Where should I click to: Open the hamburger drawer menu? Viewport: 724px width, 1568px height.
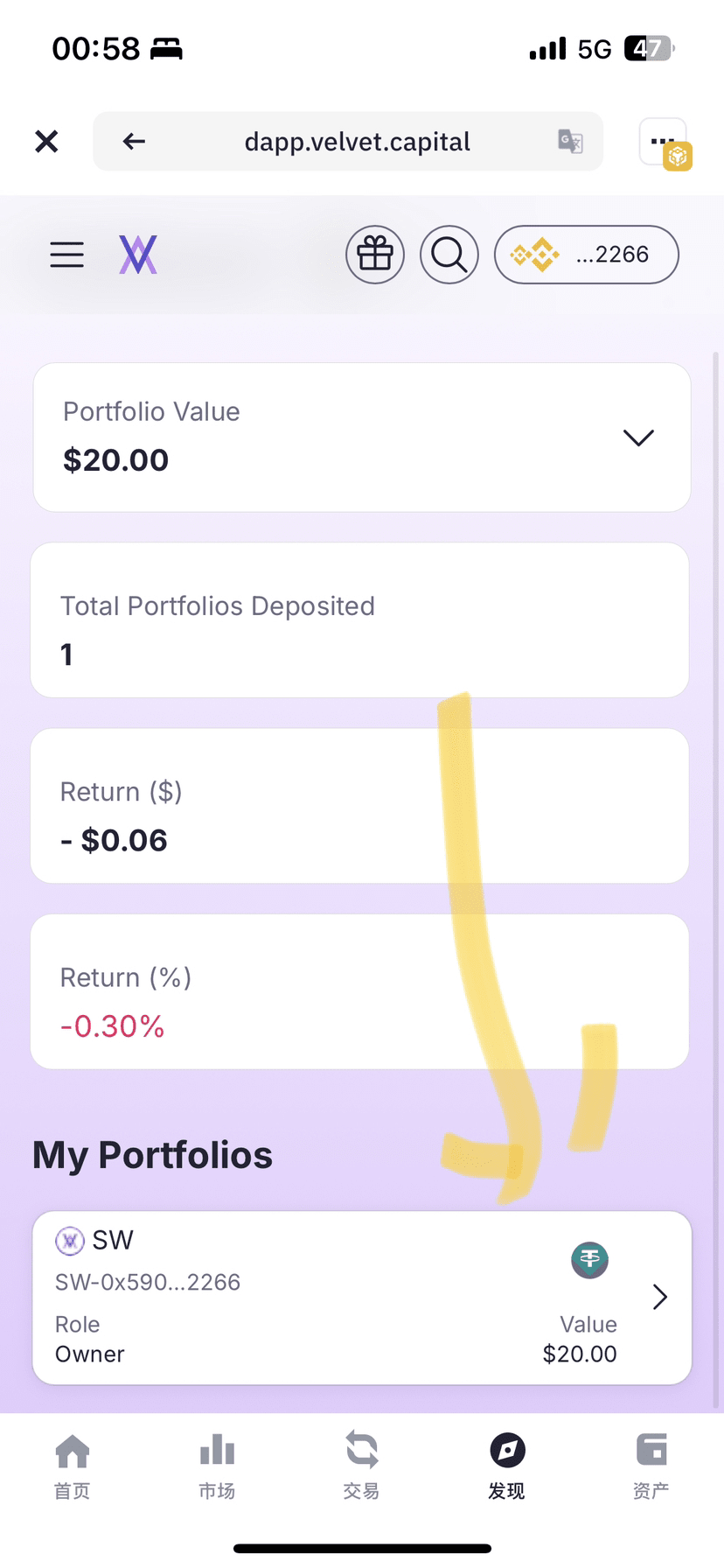67,255
